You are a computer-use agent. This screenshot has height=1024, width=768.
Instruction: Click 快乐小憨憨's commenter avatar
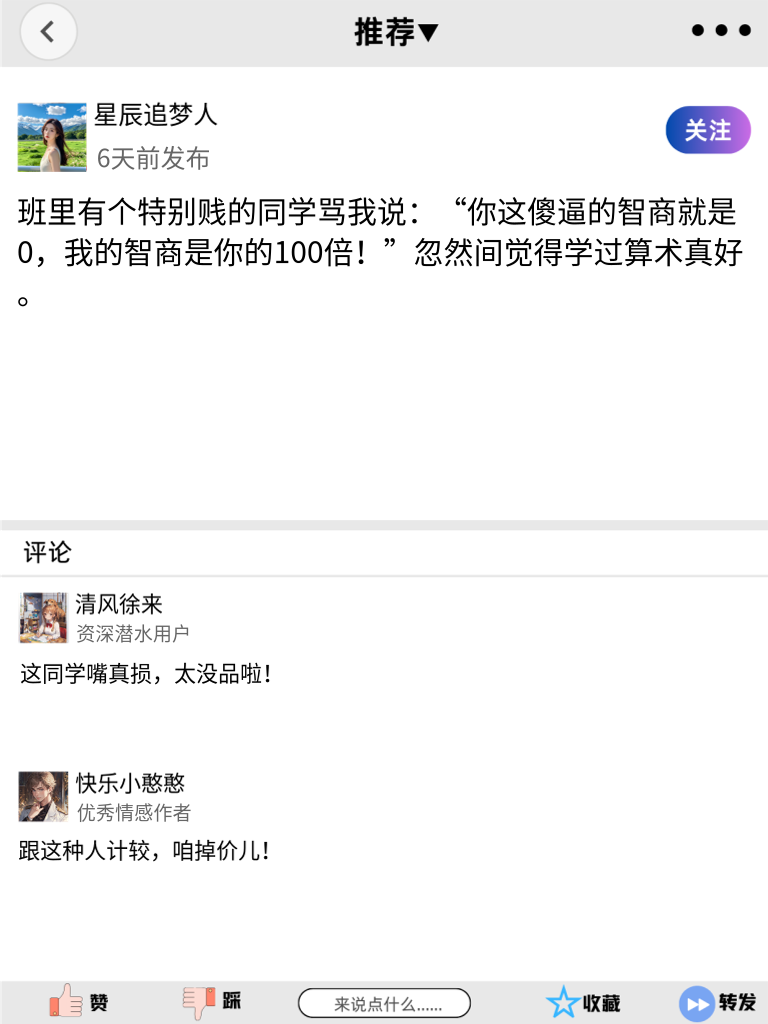coord(43,796)
